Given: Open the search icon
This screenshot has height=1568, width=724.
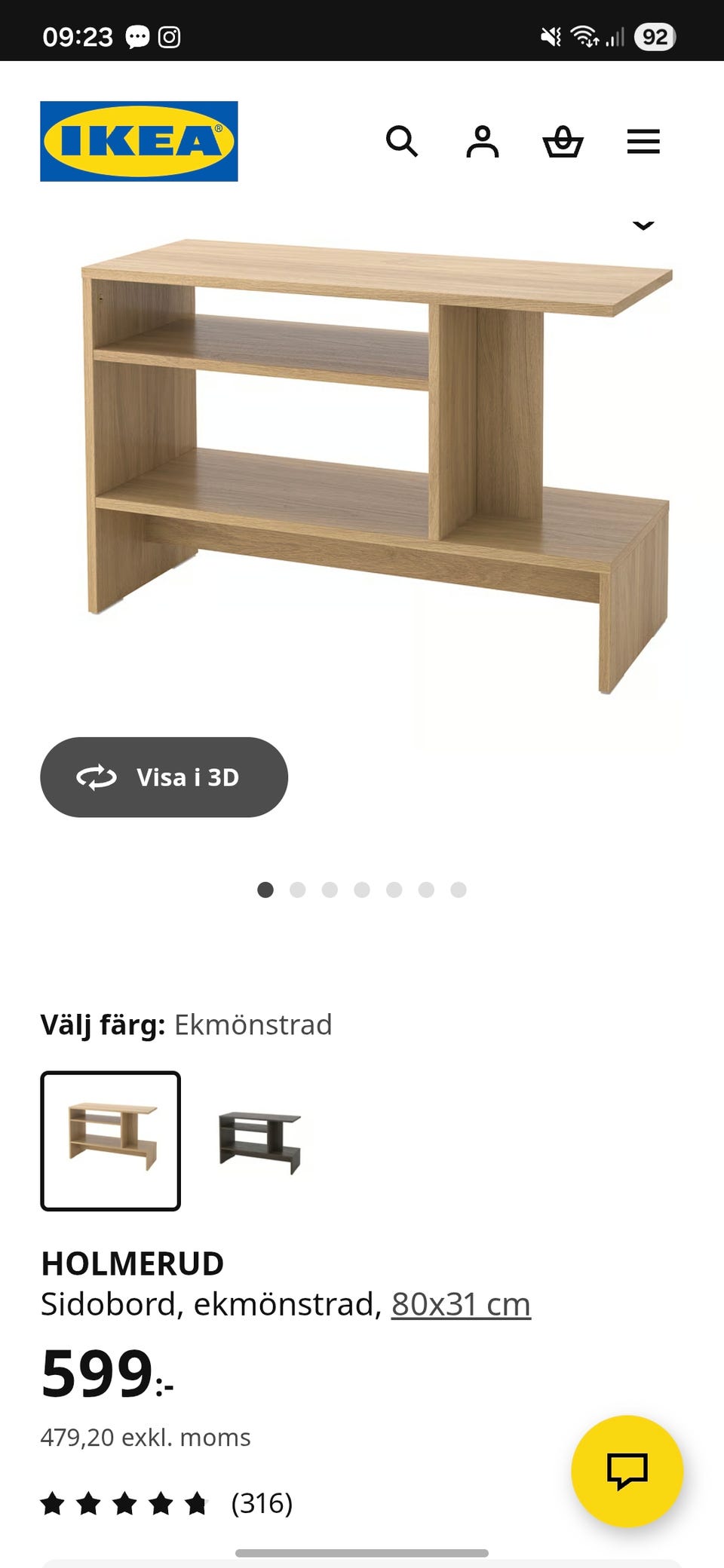Looking at the screenshot, I should click(403, 142).
